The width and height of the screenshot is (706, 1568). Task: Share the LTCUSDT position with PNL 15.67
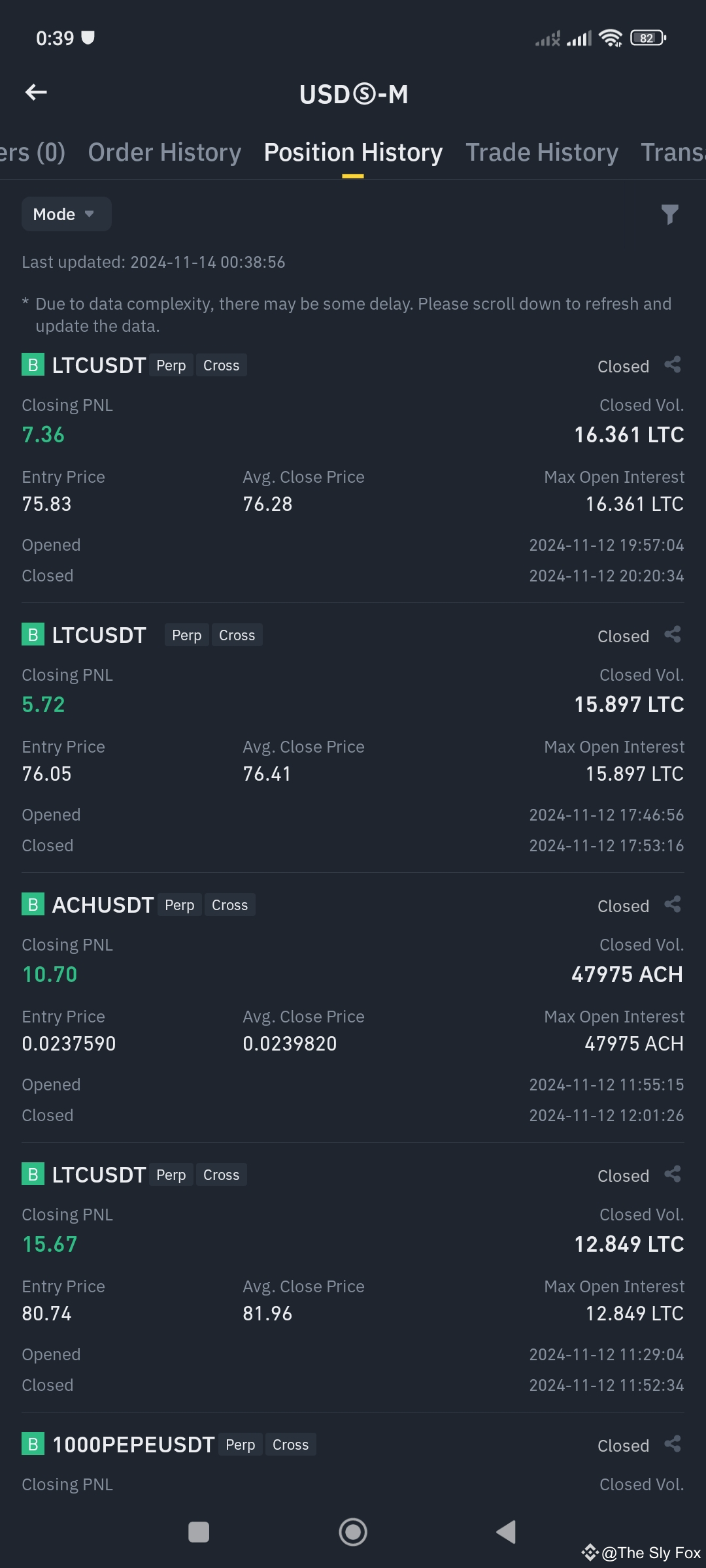[x=673, y=1174]
